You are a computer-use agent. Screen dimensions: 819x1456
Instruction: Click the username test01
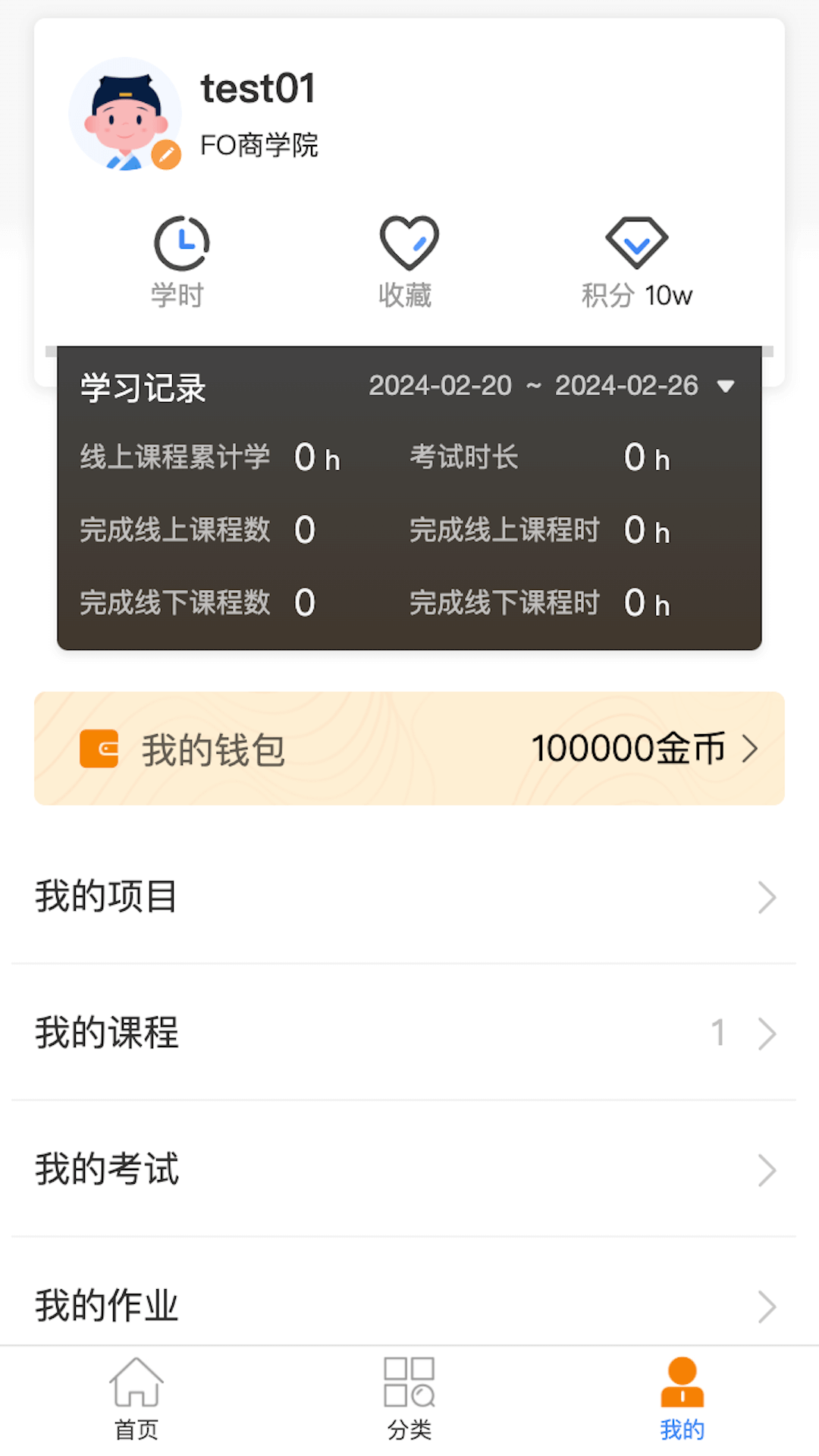(258, 89)
